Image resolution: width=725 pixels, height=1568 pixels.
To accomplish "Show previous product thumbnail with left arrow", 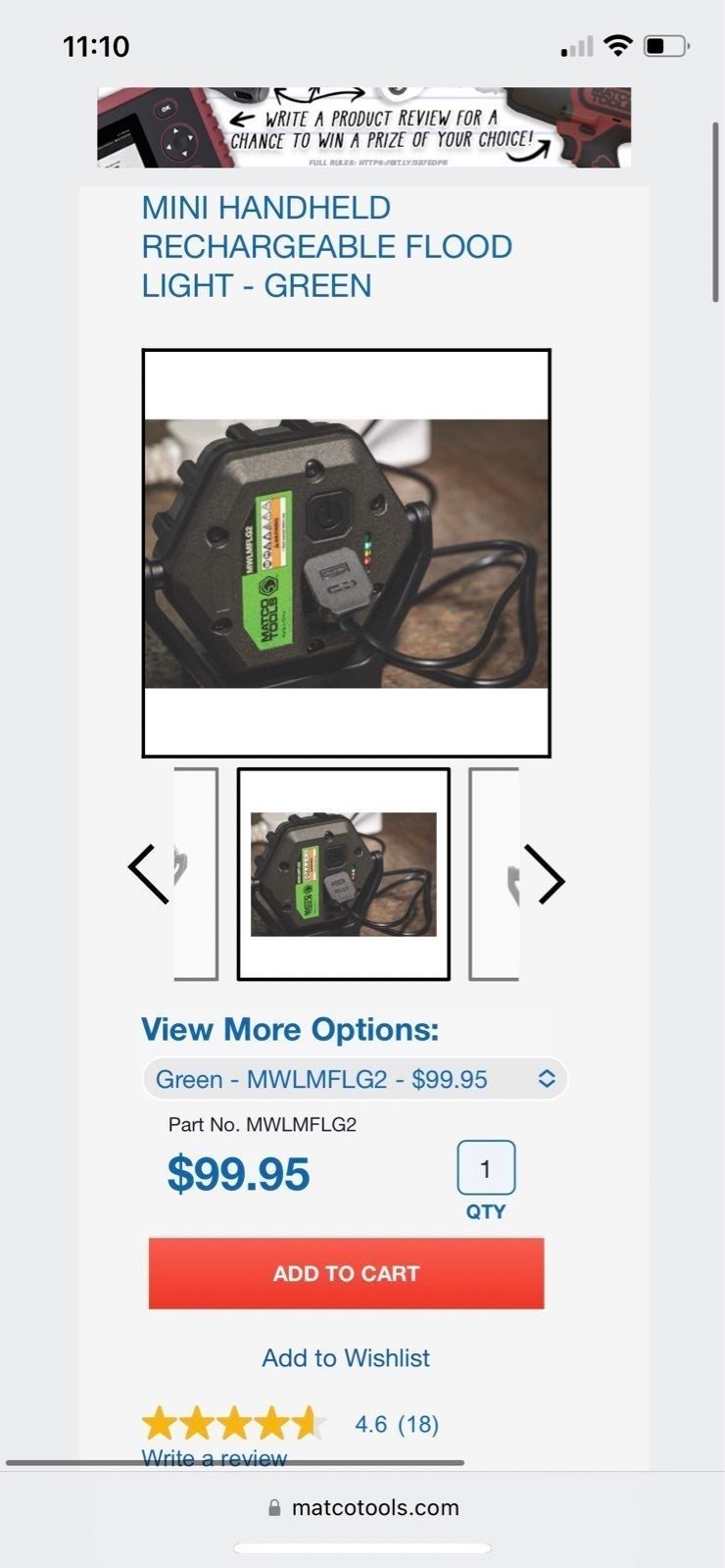I will point(149,873).
